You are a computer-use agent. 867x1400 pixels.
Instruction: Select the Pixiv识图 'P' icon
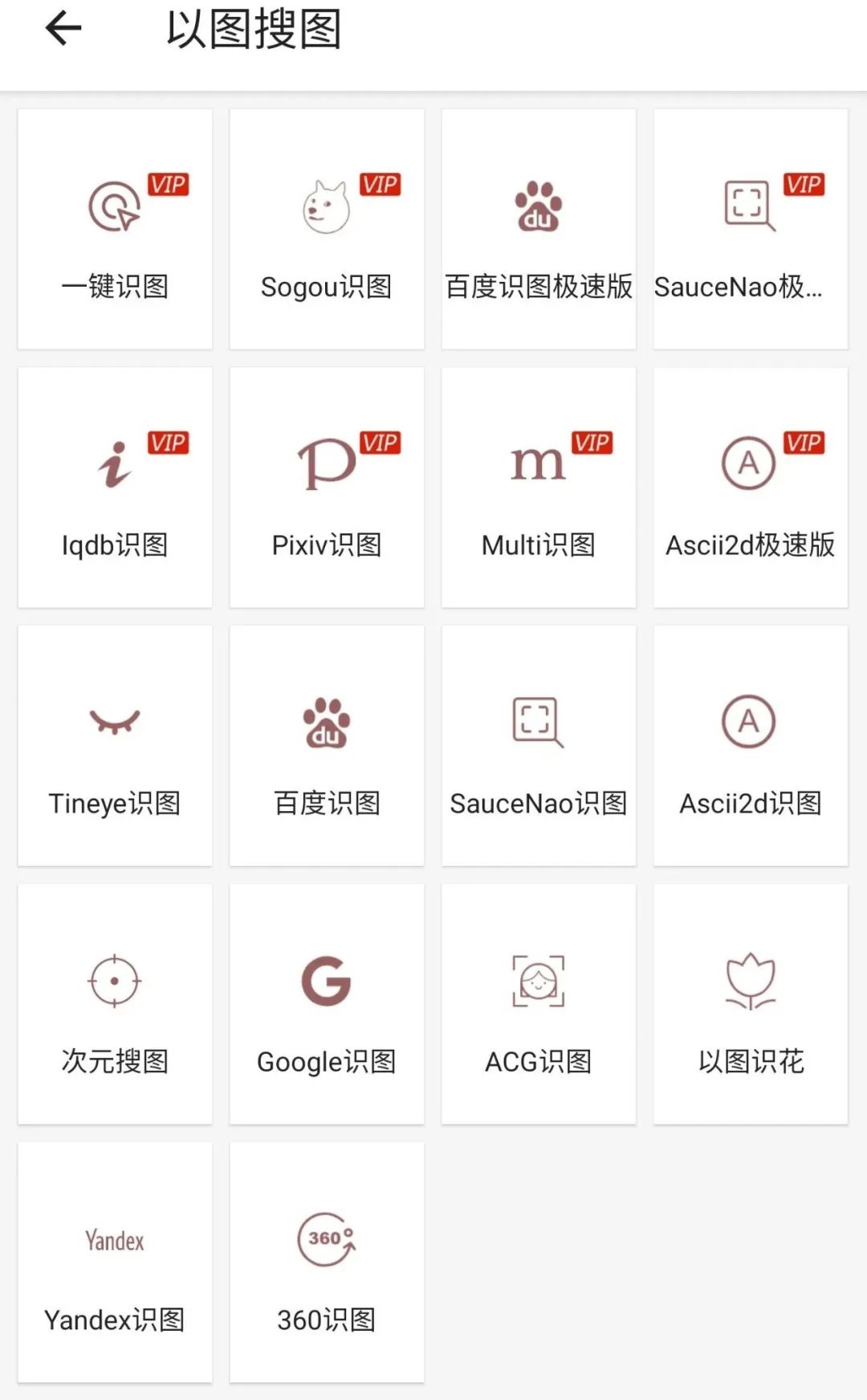coord(326,486)
